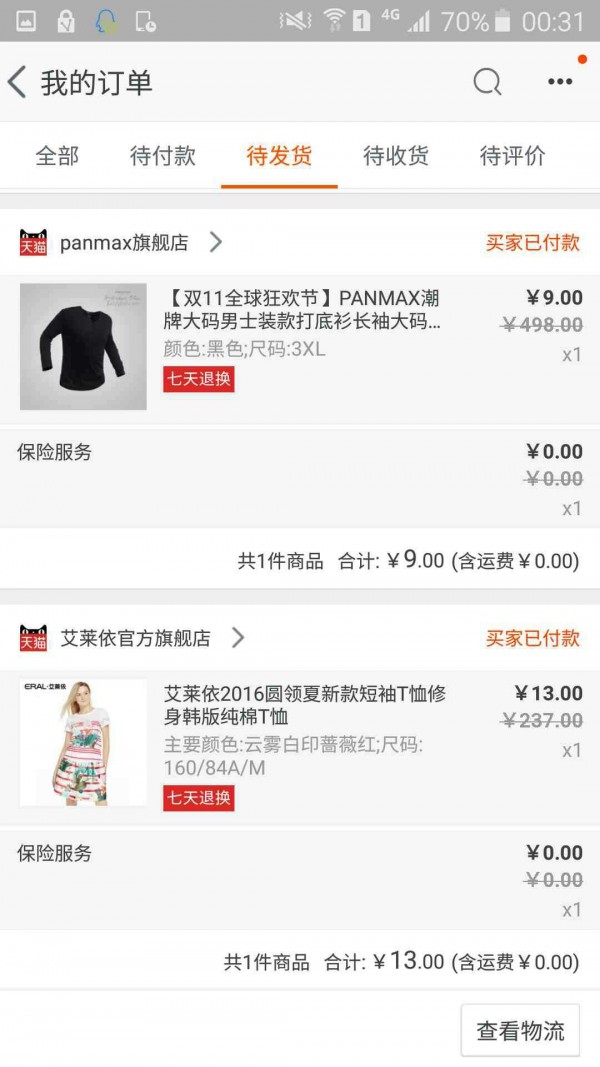Viewport: 600px width, 1067px height.
Task: Open the three-dot overflow menu
Action: click(x=560, y=82)
